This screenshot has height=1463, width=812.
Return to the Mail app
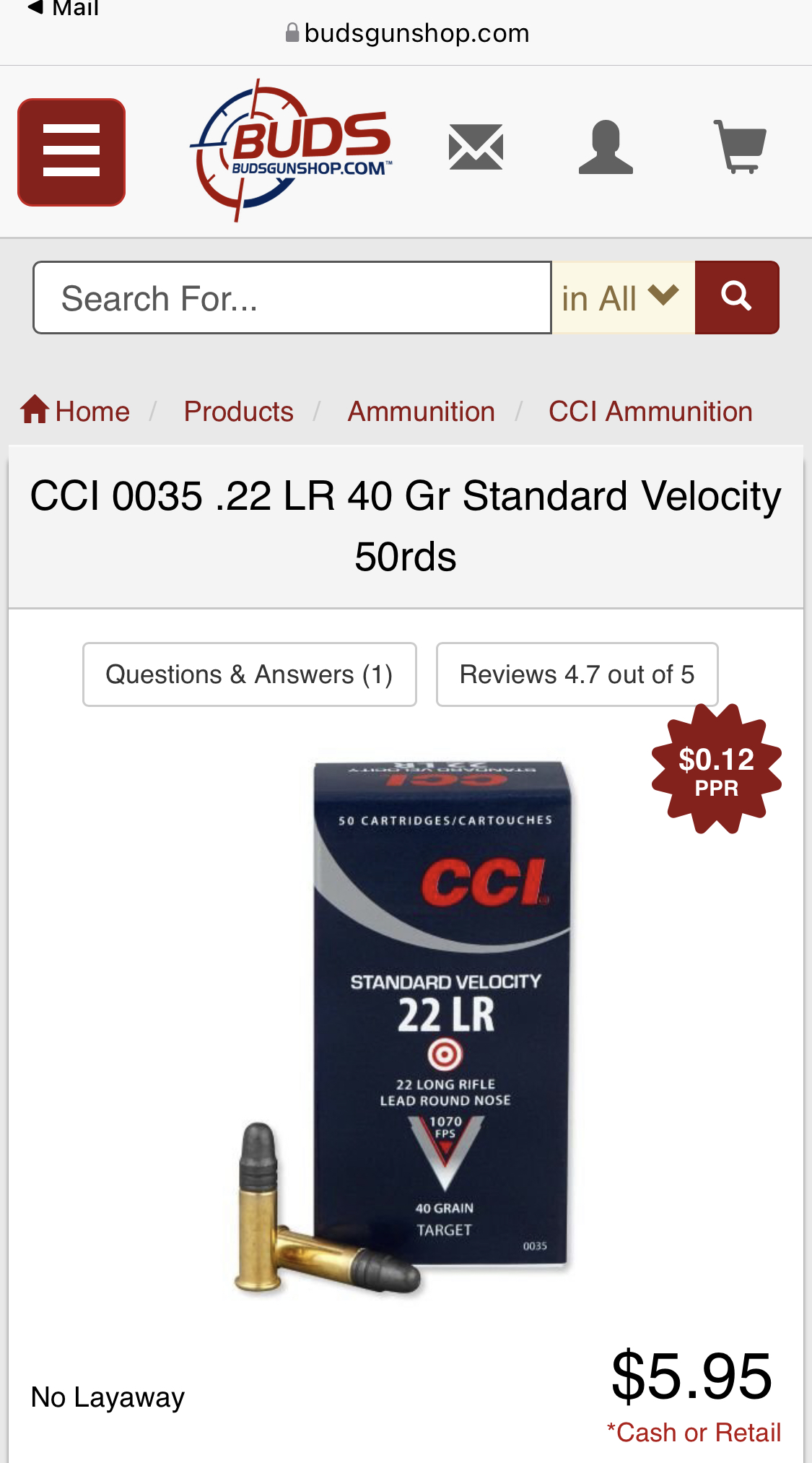click(64, 9)
